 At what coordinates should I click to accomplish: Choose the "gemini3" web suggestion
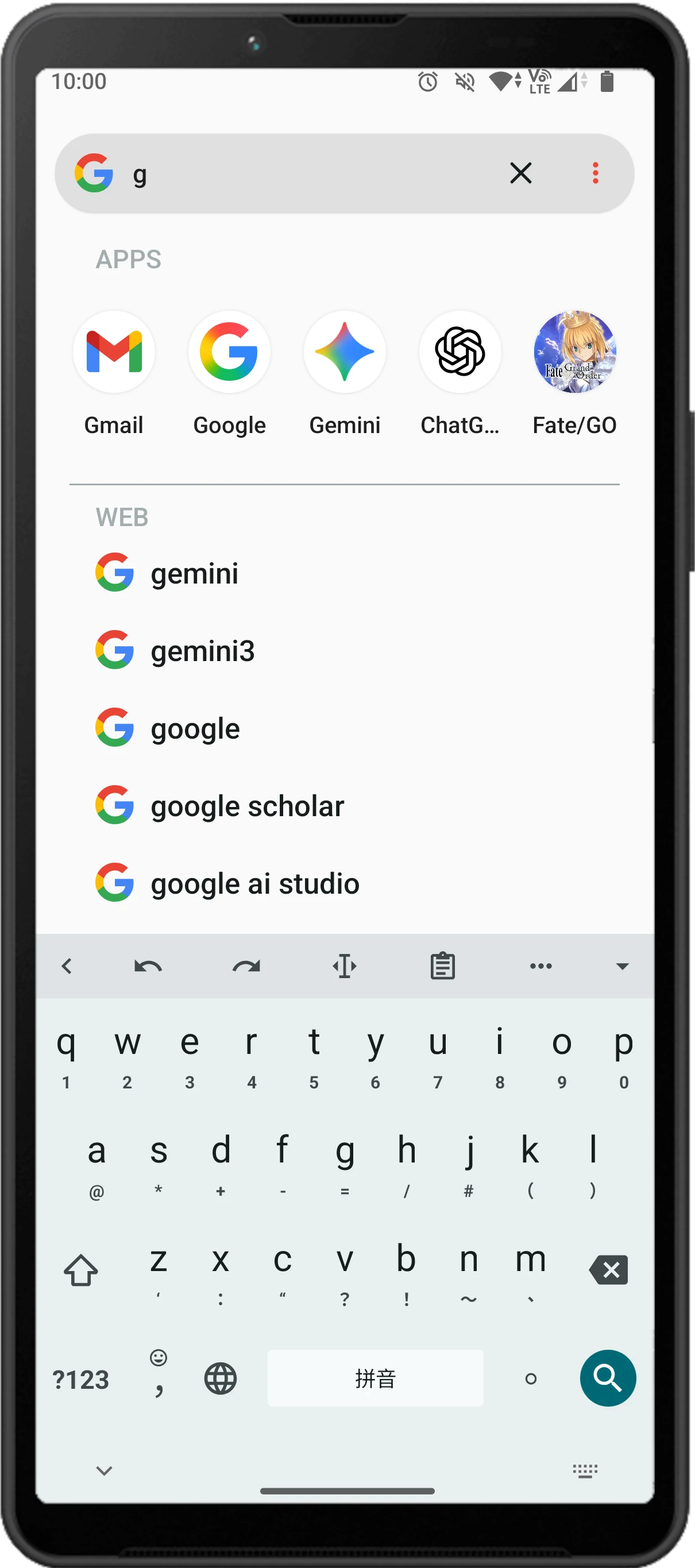tap(203, 651)
